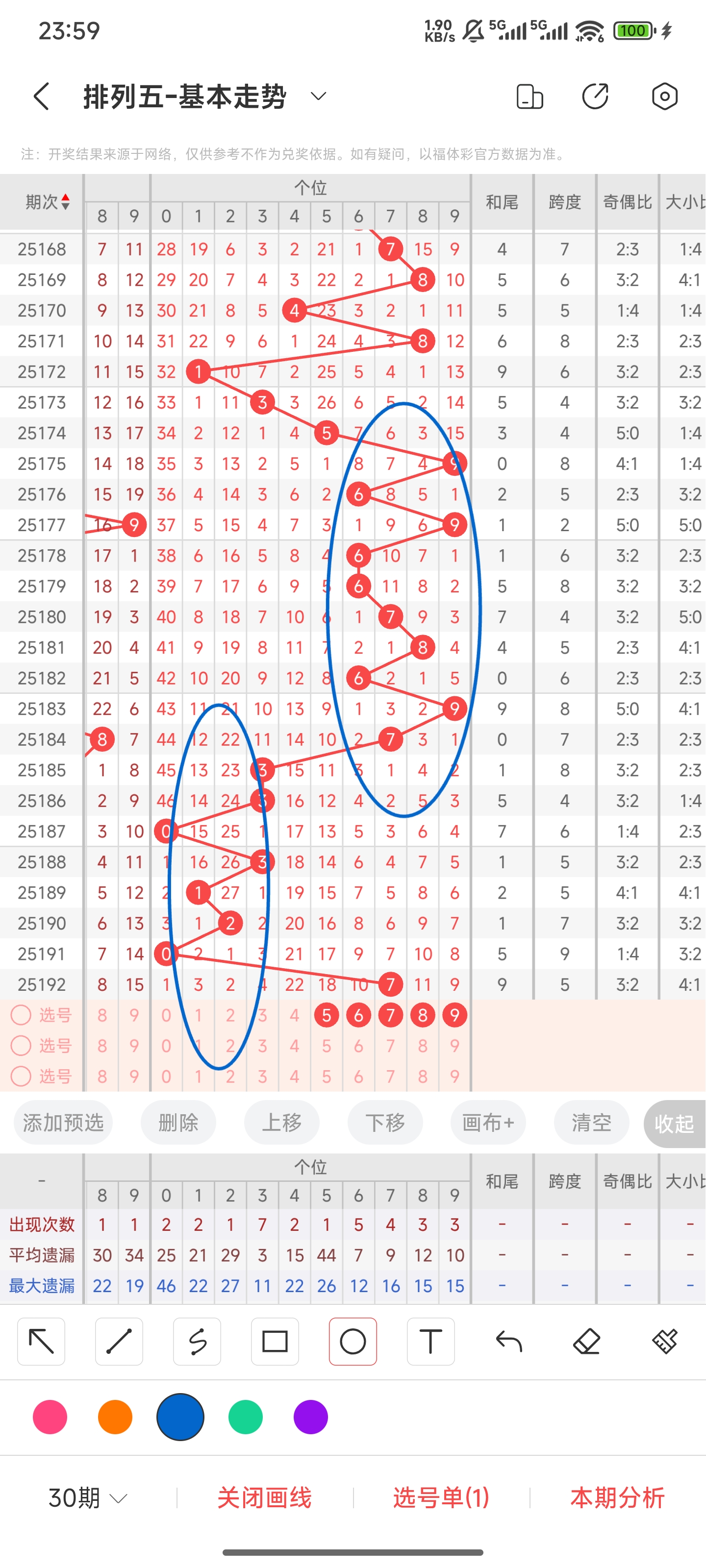706x1568 pixels.
Task: Tap the 删除 button
Action: (178, 1123)
